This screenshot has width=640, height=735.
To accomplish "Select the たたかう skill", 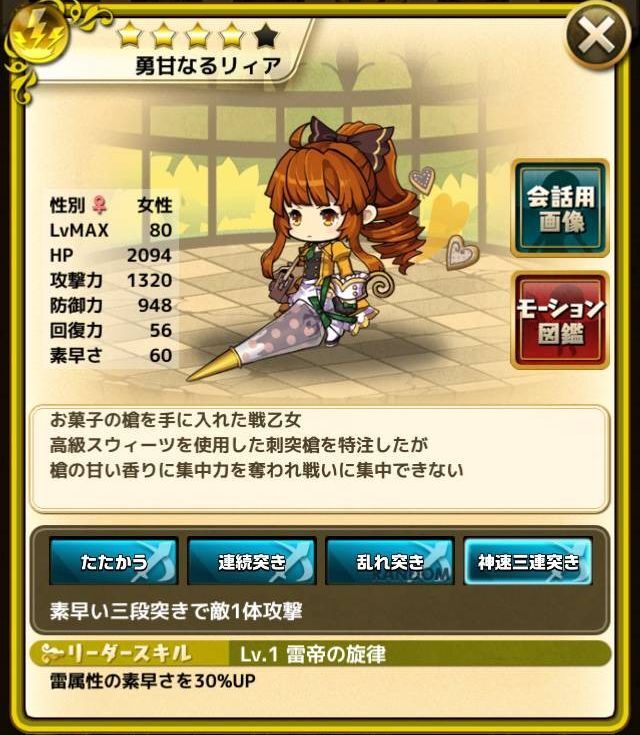I will coord(113,561).
